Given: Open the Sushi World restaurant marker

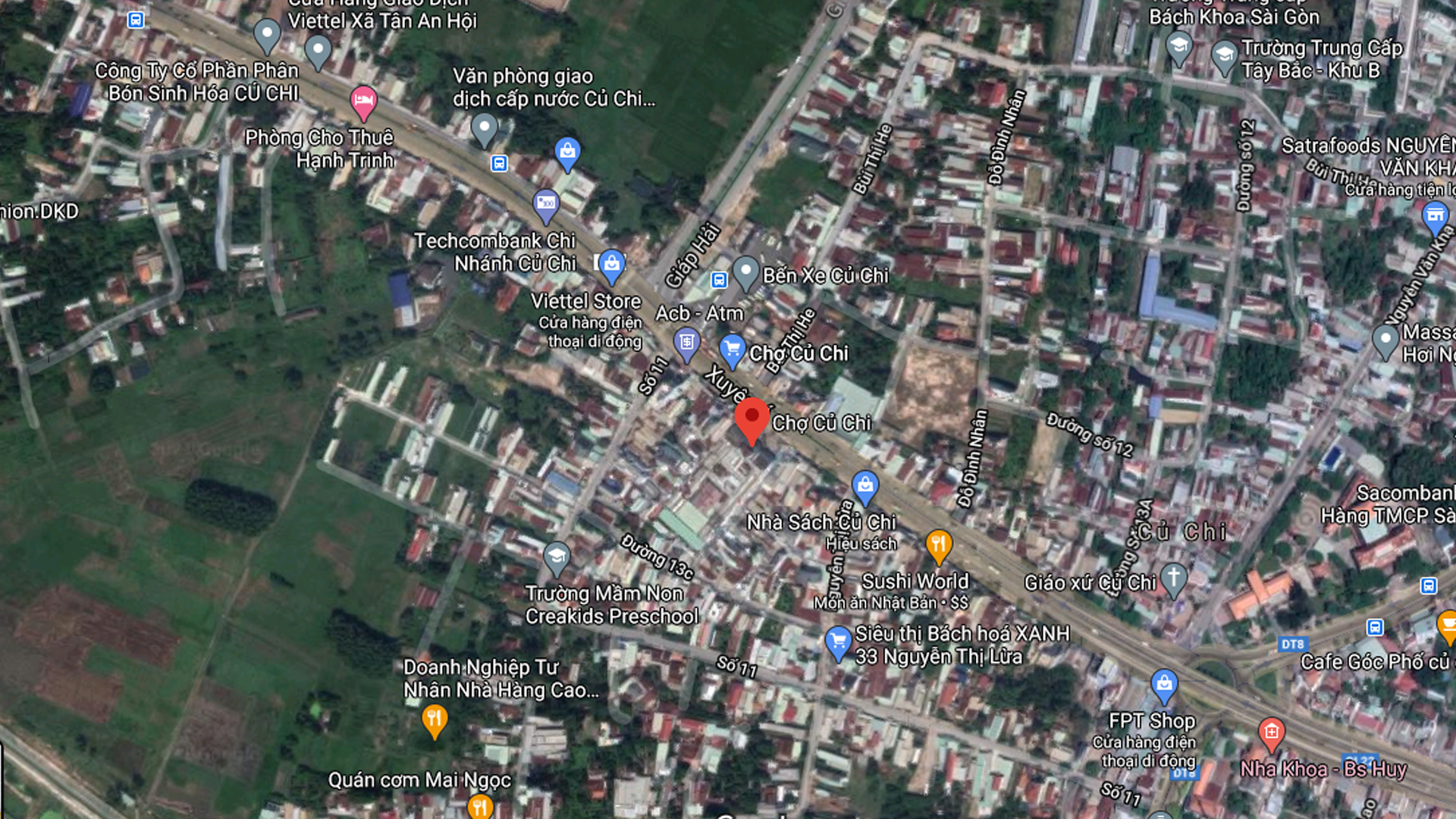Looking at the screenshot, I should point(938,544).
